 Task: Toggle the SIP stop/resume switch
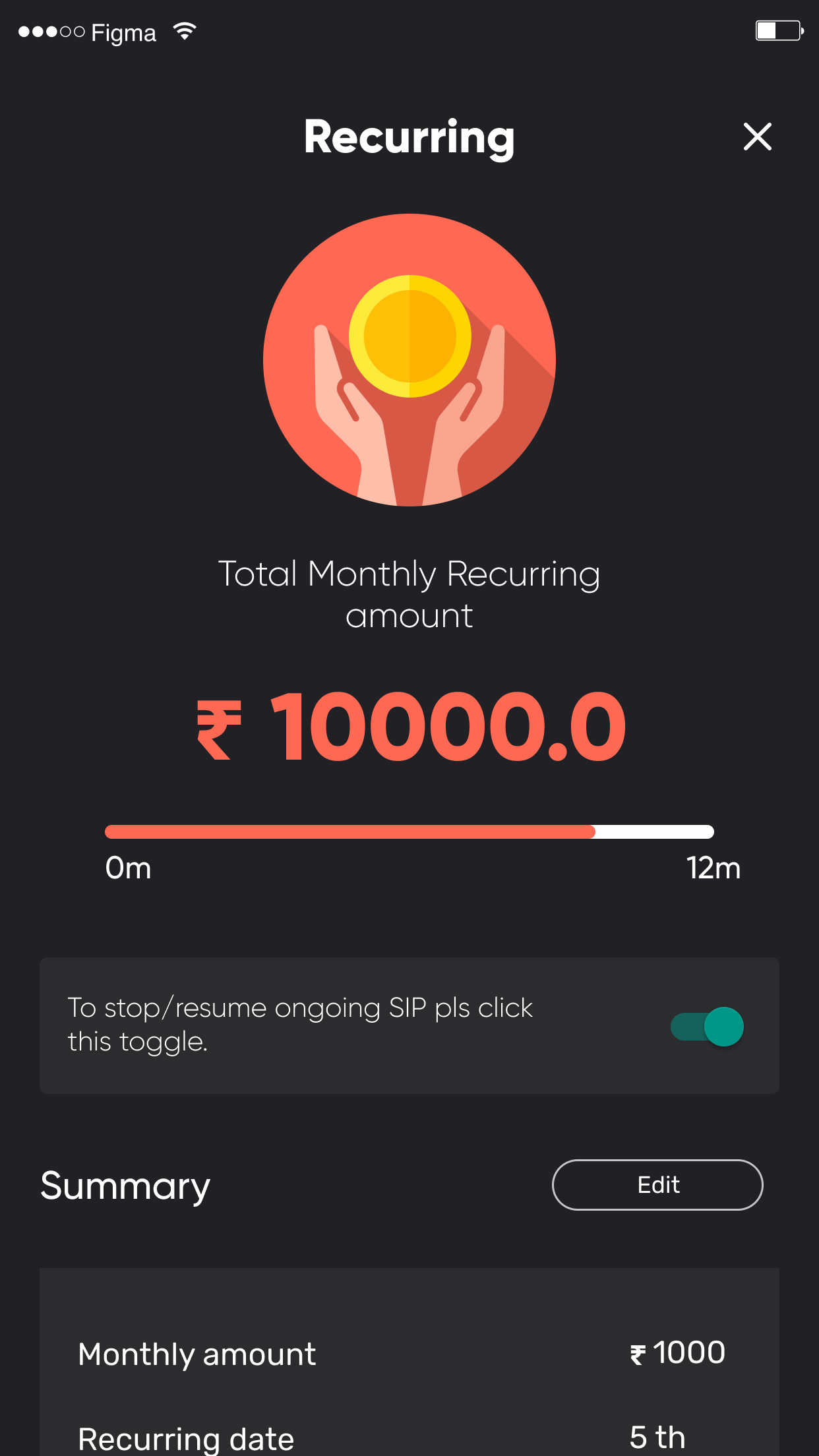[708, 1027]
